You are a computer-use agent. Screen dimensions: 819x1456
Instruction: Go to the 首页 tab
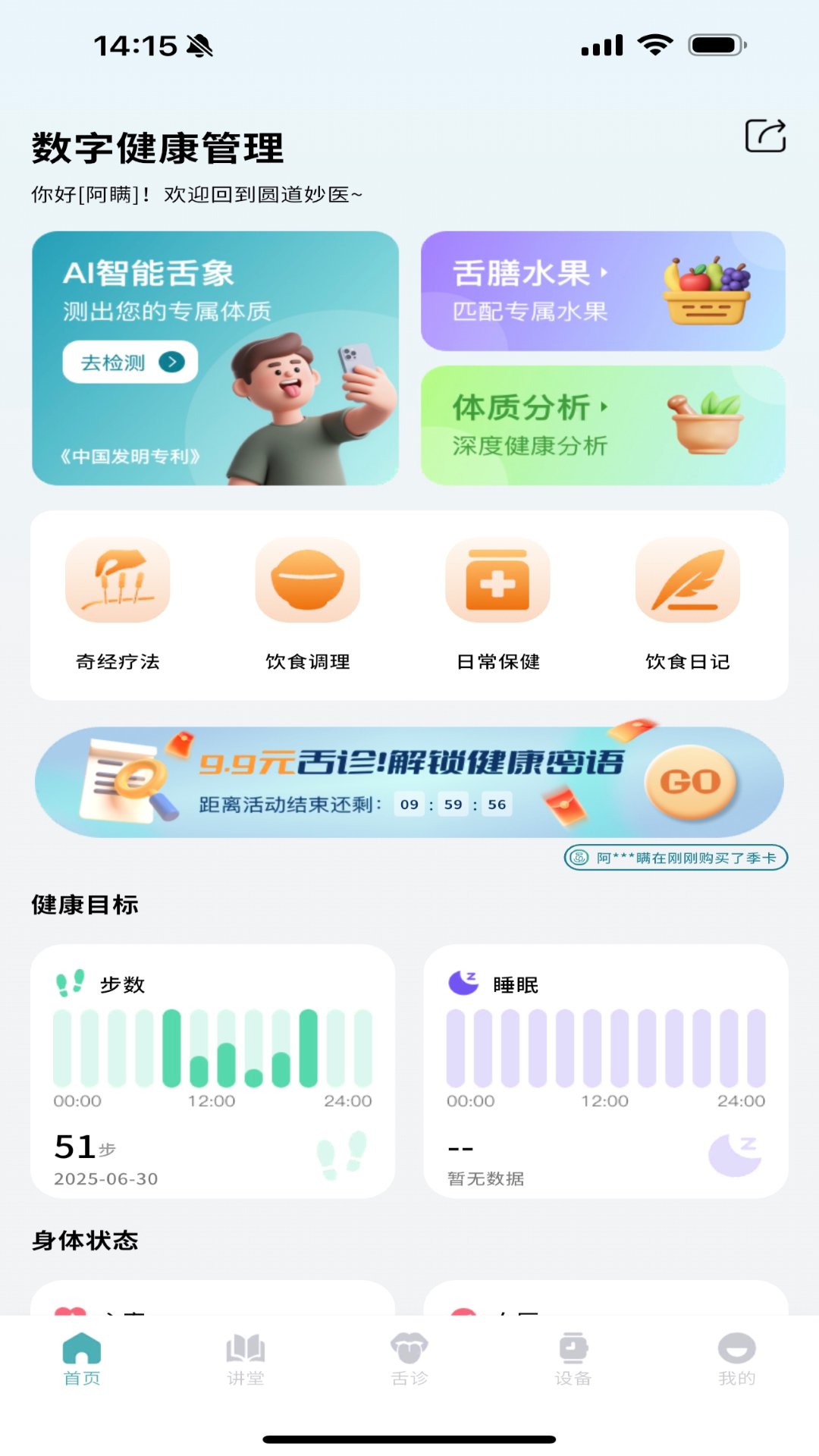(x=82, y=1359)
